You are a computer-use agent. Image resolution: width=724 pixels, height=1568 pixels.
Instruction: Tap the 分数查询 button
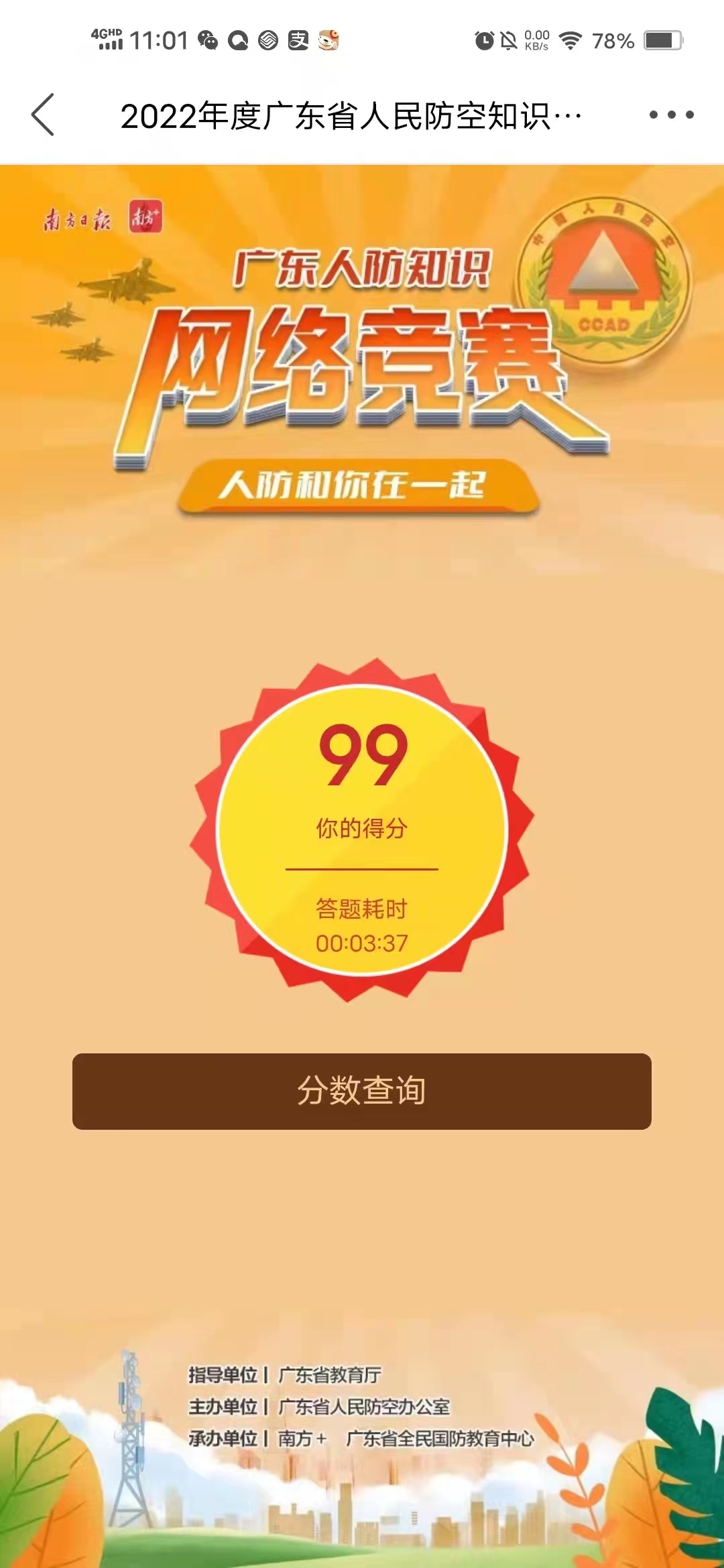(362, 1091)
